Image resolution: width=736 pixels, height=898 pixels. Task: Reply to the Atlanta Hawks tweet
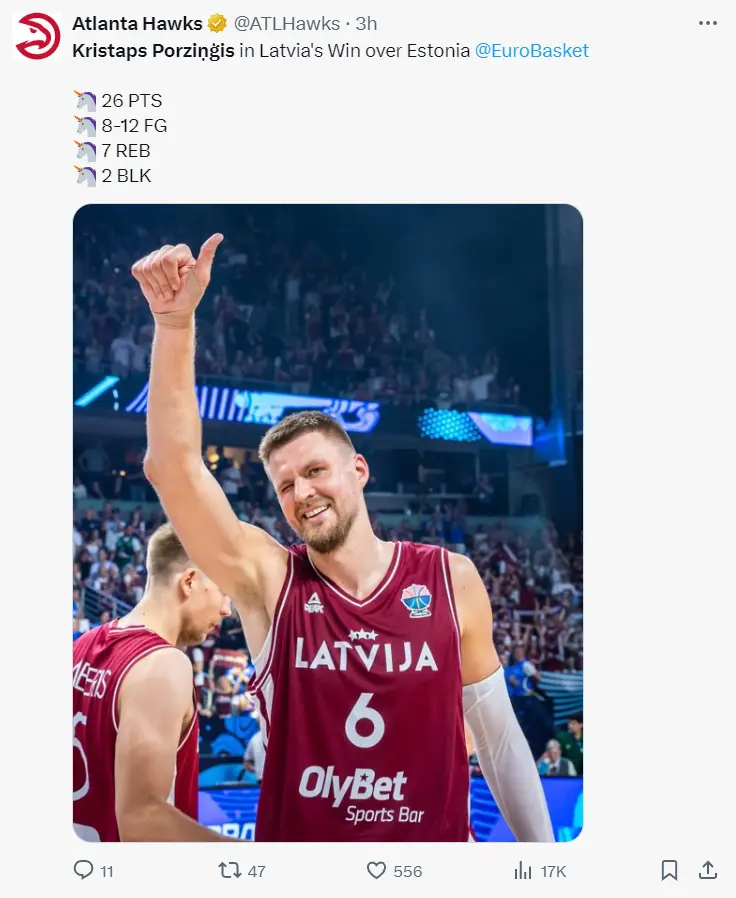85,870
